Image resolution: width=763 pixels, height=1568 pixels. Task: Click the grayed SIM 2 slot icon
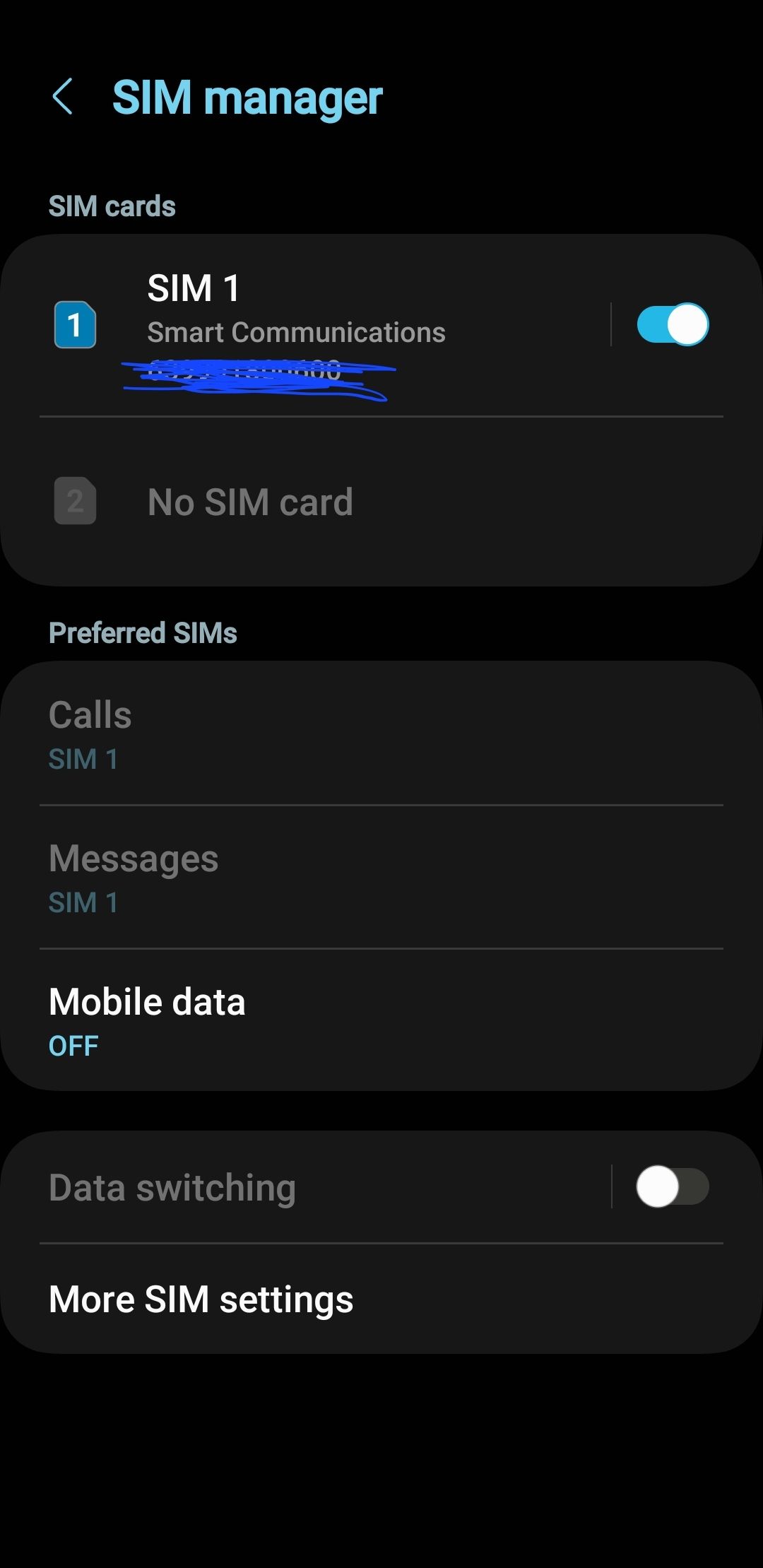coord(75,502)
